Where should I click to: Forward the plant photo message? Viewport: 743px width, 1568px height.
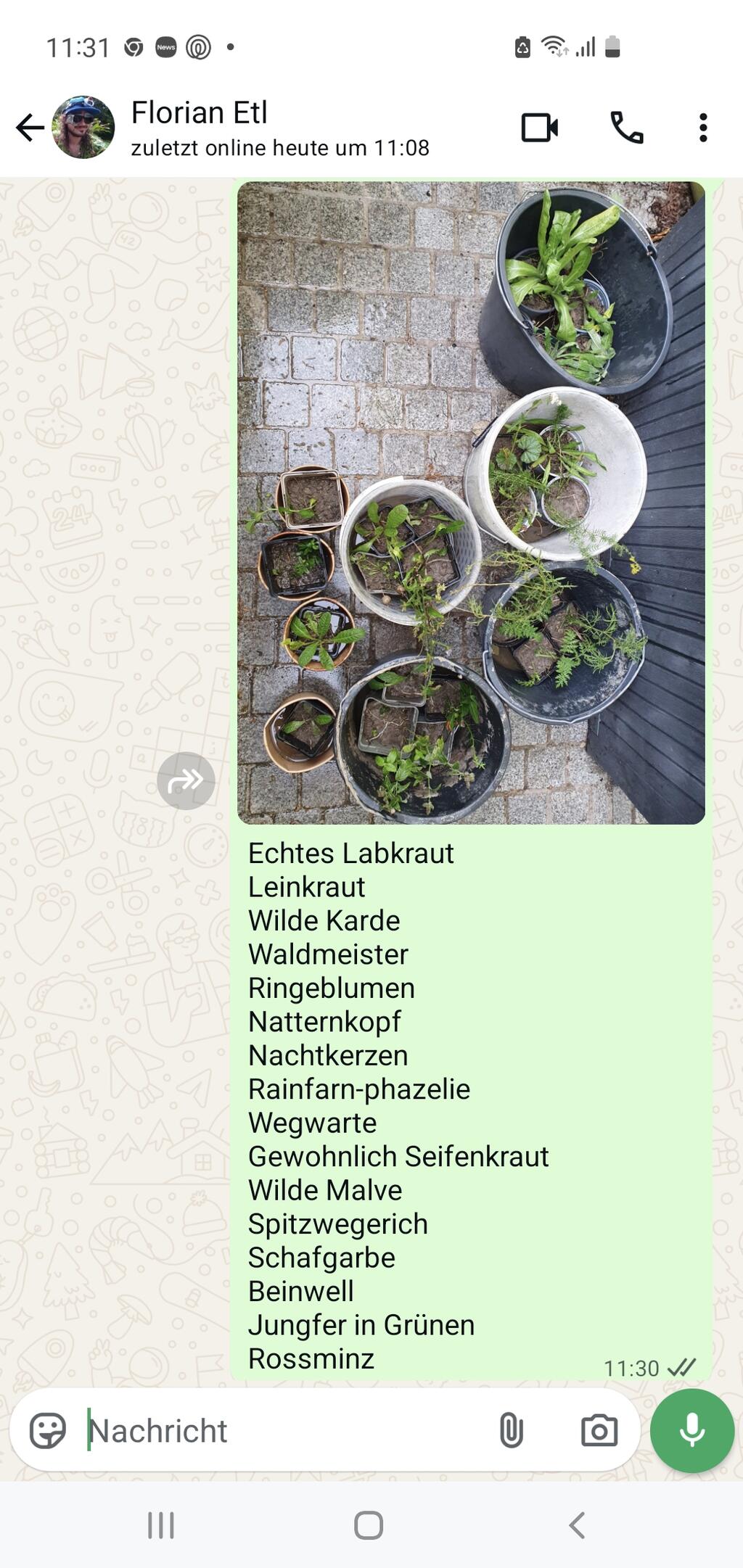[x=186, y=780]
